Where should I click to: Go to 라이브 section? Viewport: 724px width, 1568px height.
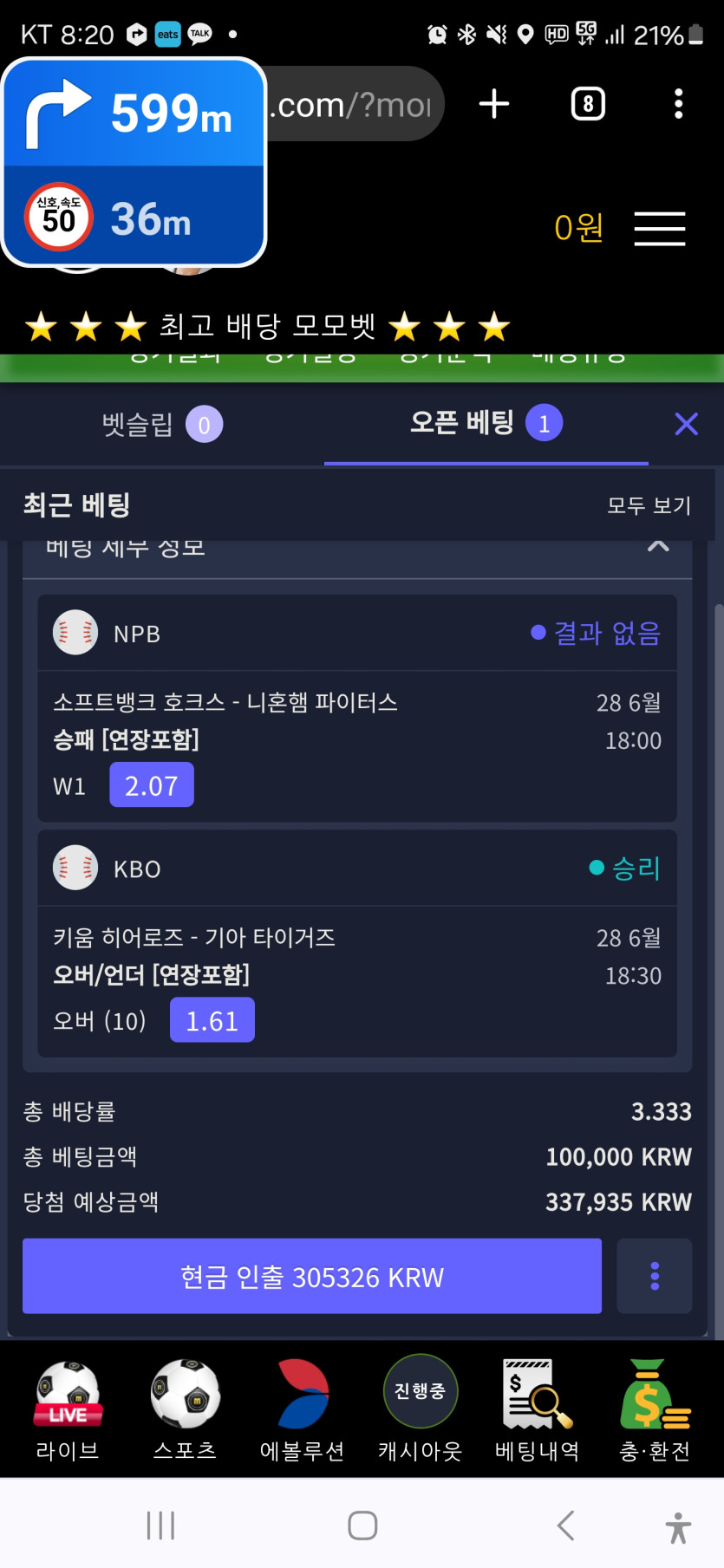68,1410
